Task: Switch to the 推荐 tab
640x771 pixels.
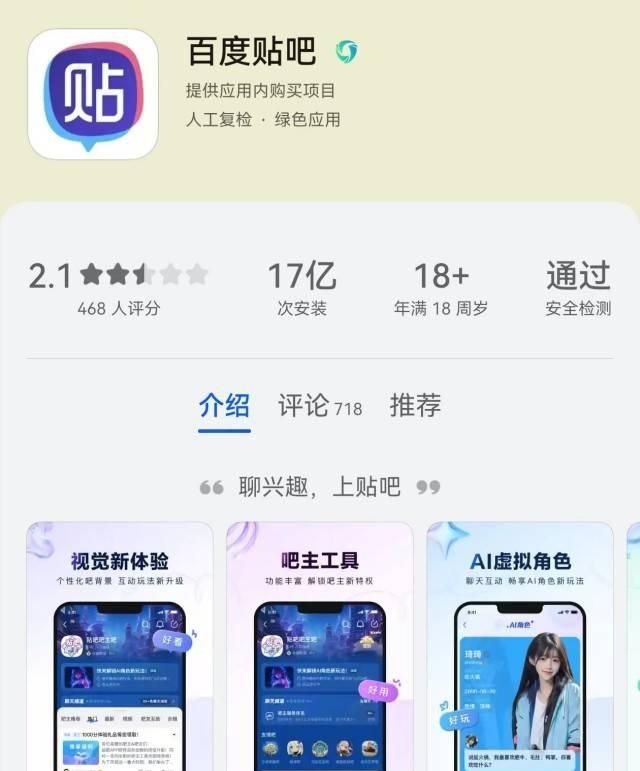Action: tap(415, 406)
